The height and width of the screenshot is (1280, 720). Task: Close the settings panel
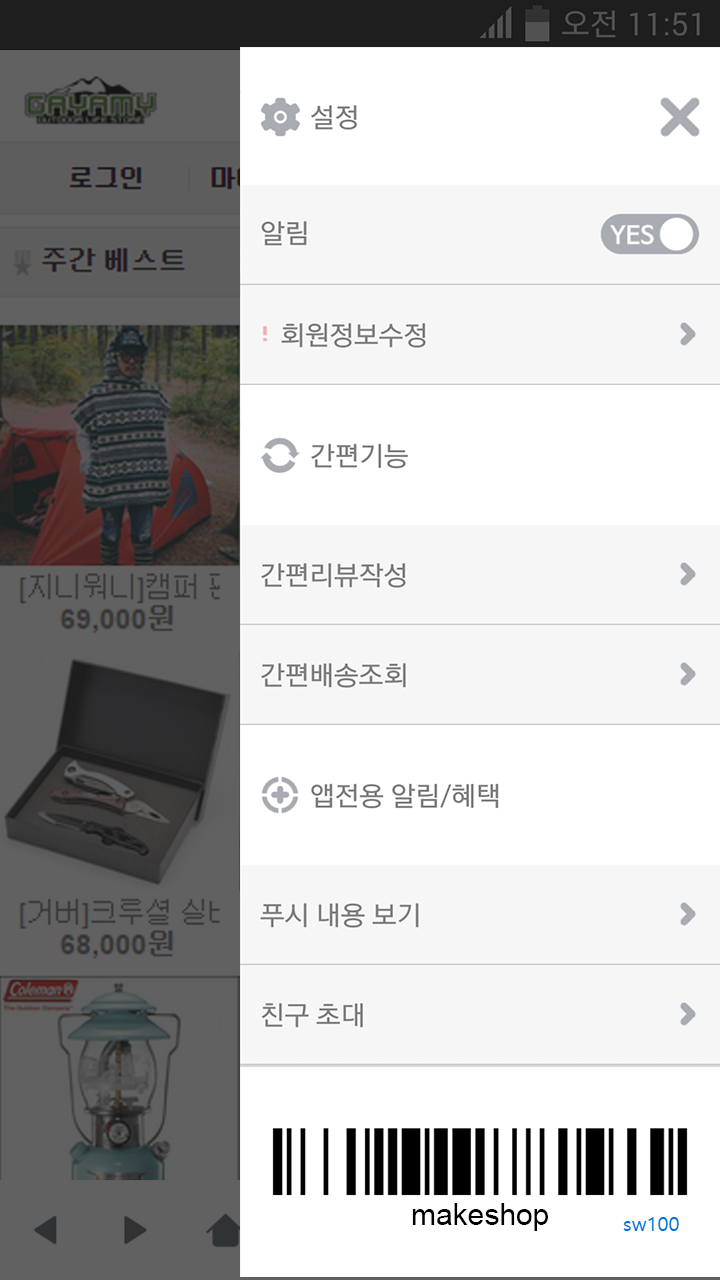click(679, 117)
